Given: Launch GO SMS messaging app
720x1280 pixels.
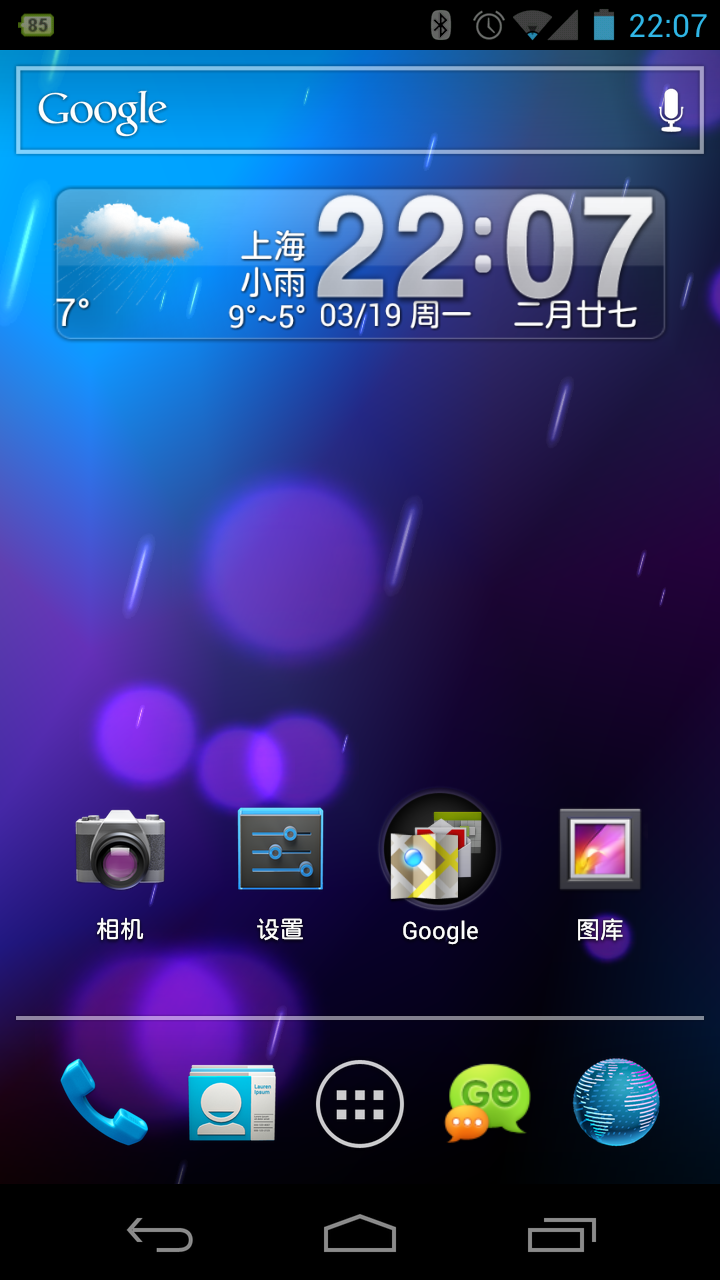Looking at the screenshot, I should coord(487,1102).
